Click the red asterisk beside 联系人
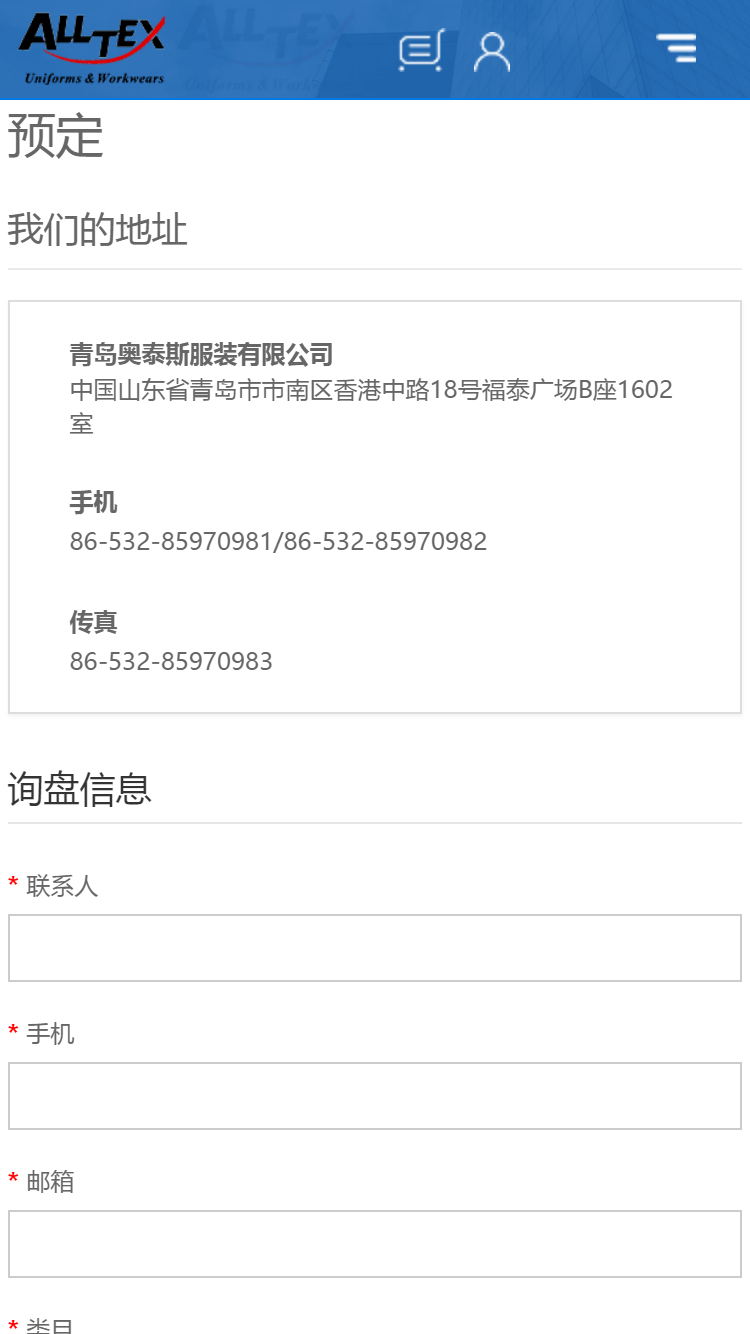The width and height of the screenshot is (750, 1334). [x=11, y=884]
